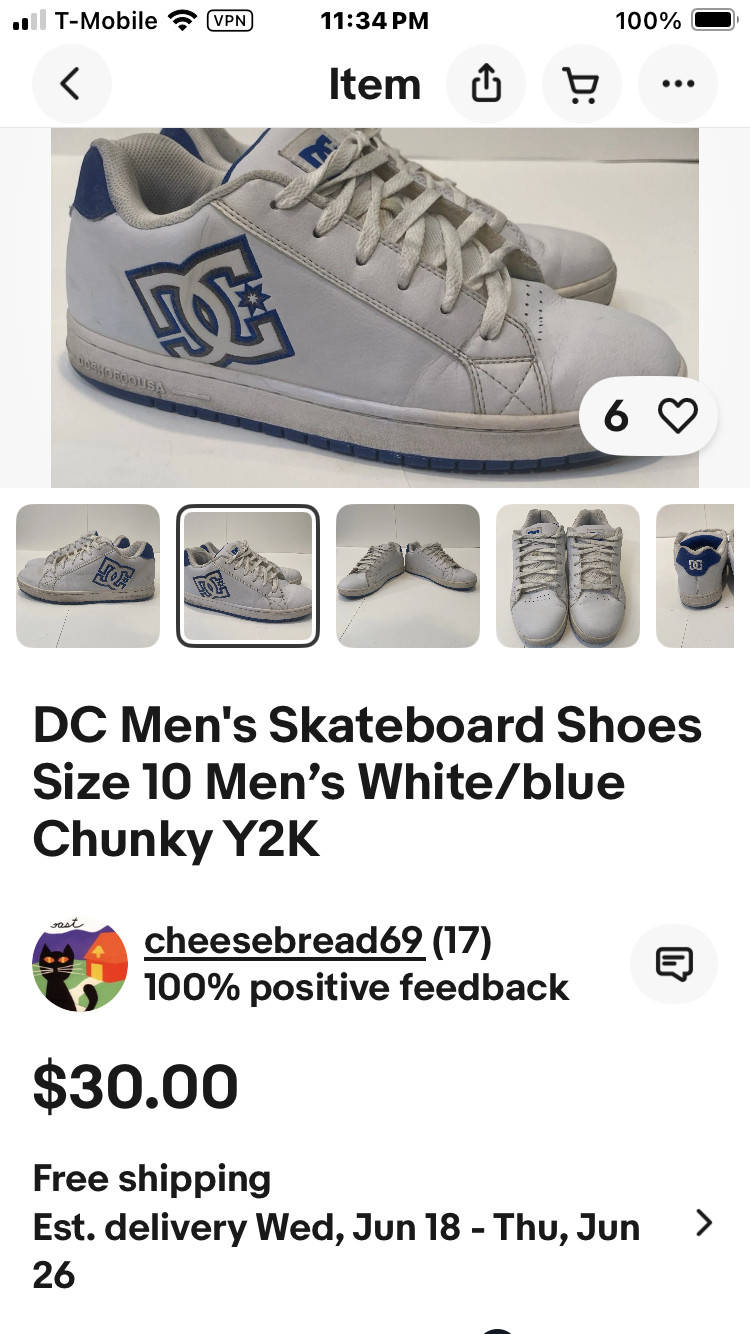Tap seller's cat avatar picture
The width and height of the screenshot is (750, 1334).
coord(81,964)
